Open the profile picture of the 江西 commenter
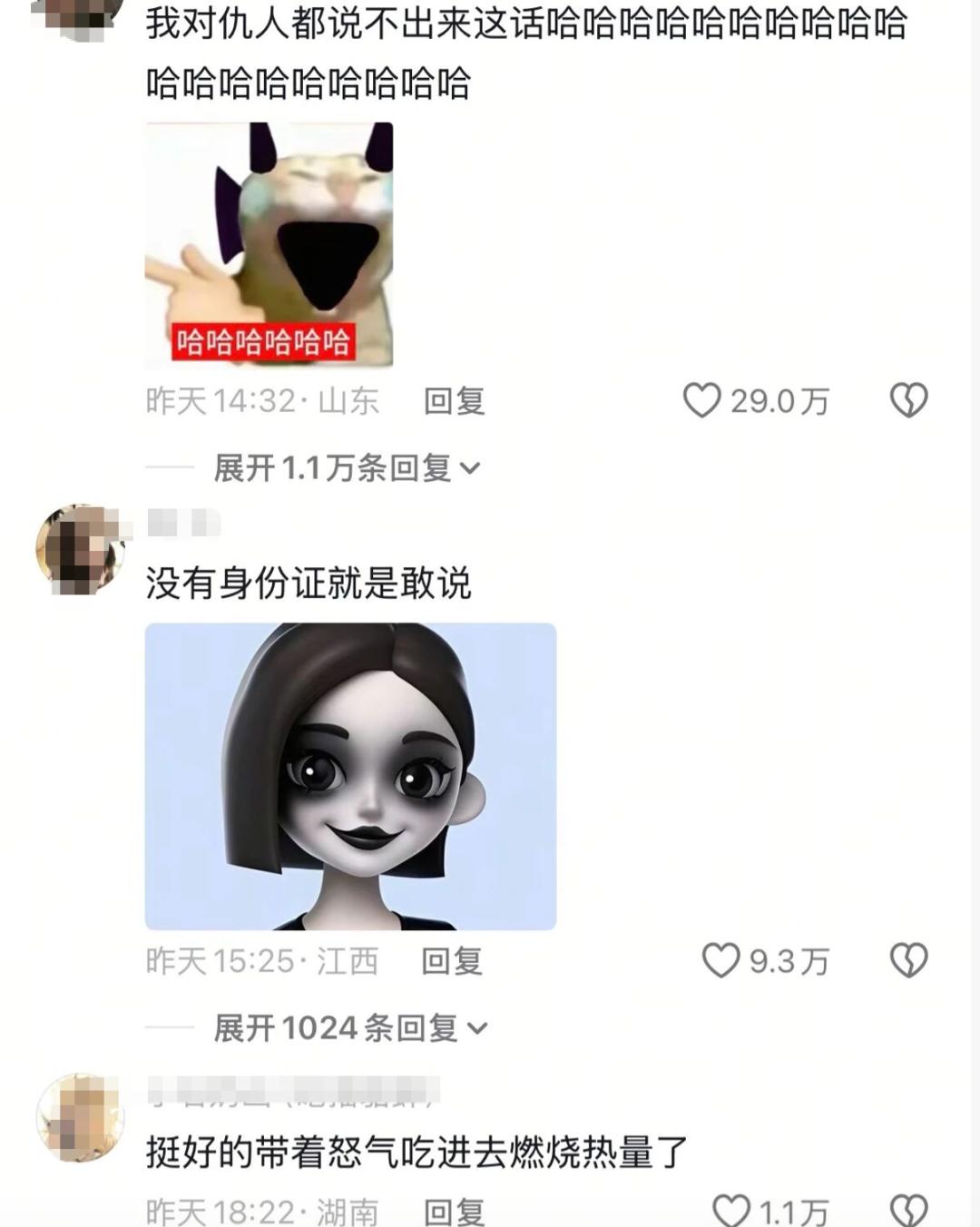 (79, 549)
